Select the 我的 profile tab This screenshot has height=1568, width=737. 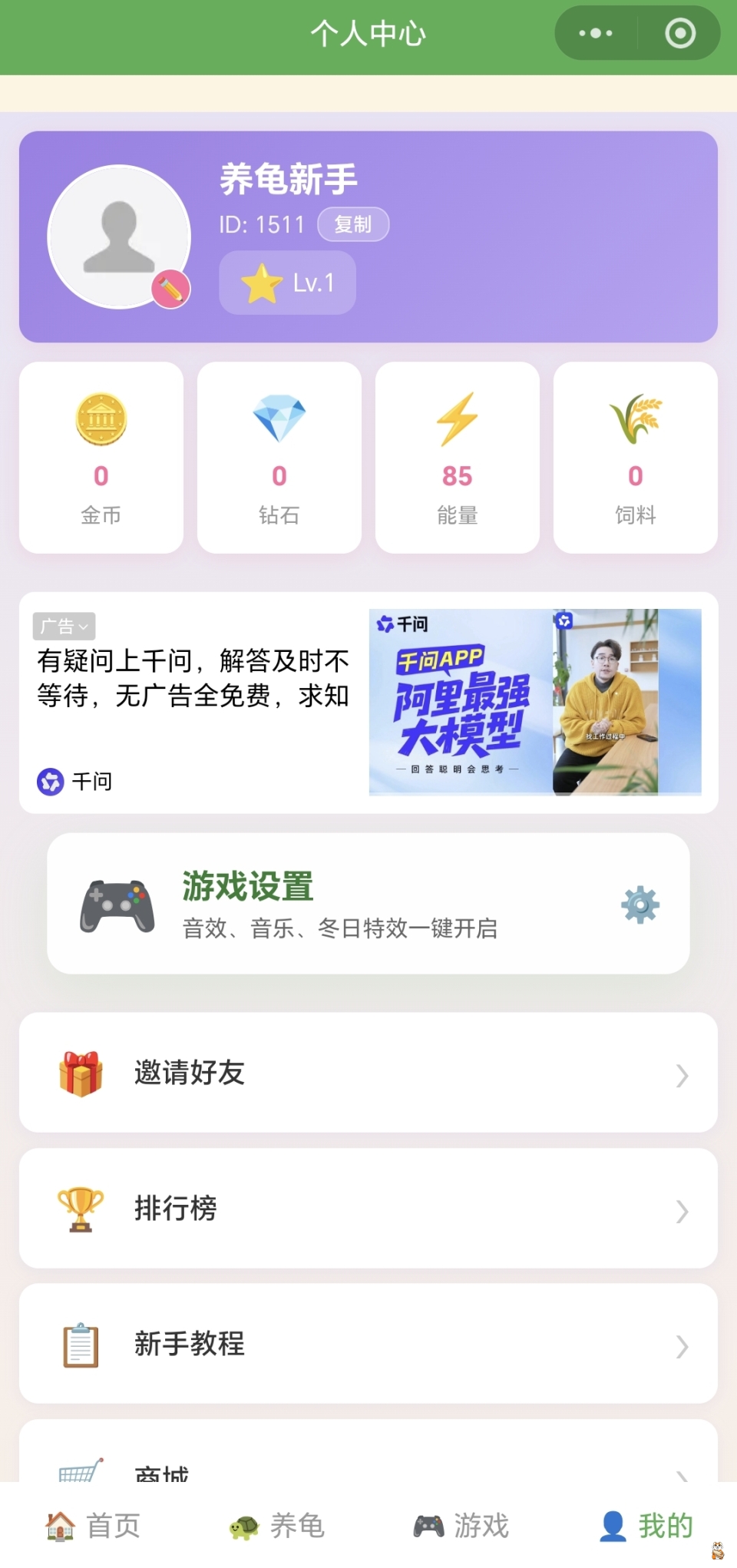tap(646, 1526)
